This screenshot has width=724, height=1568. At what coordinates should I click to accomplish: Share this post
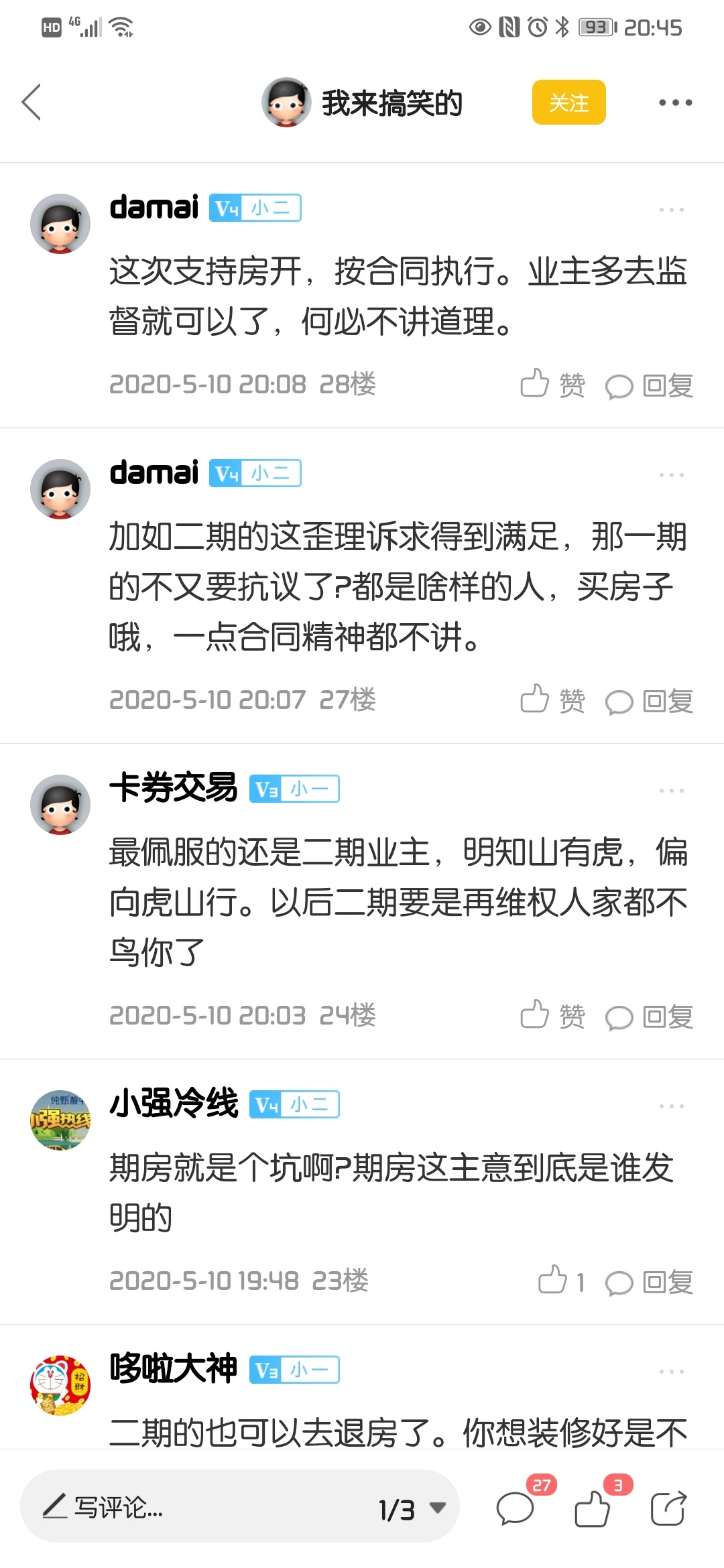[x=668, y=1509]
